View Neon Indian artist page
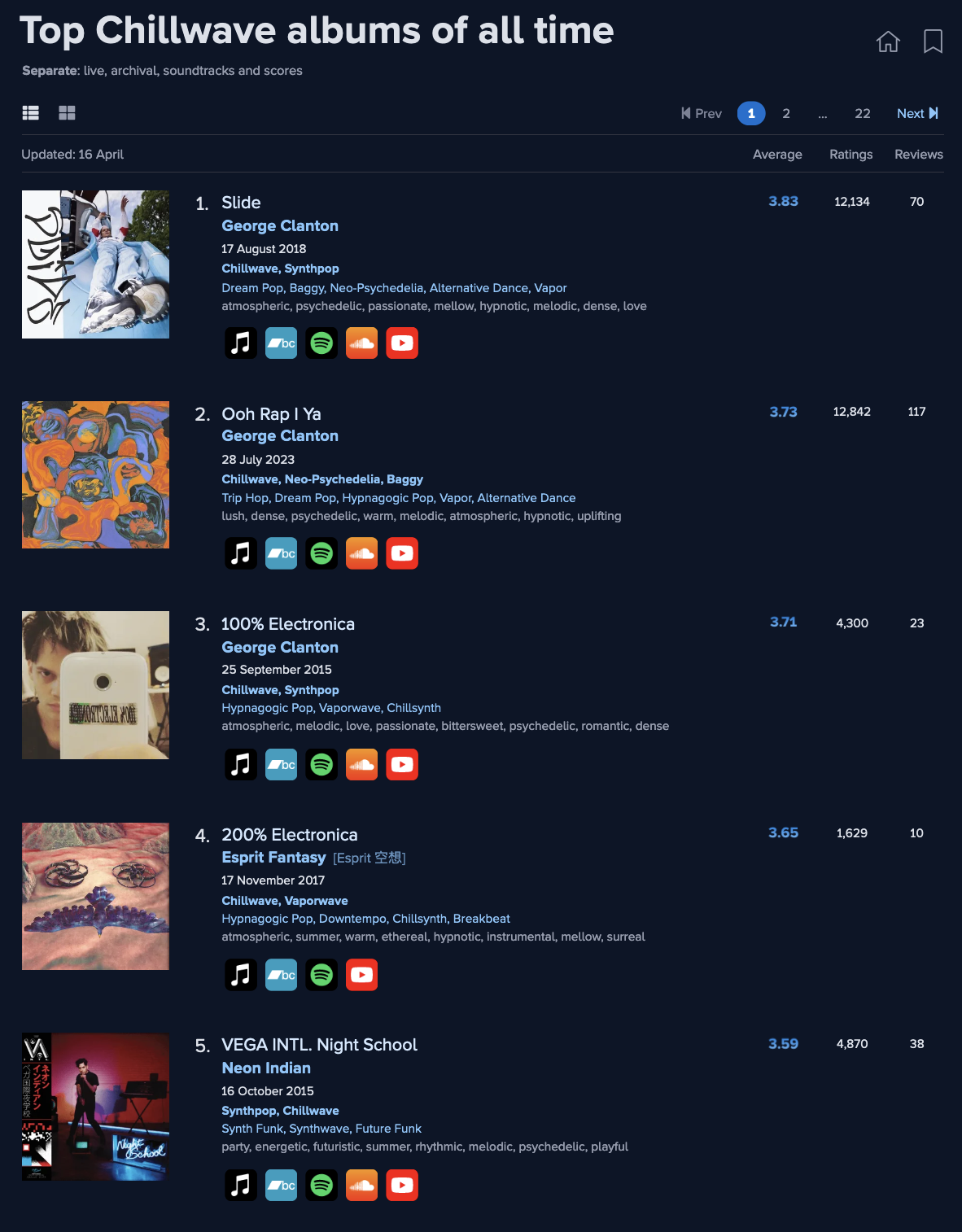962x1232 pixels. click(x=266, y=1068)
